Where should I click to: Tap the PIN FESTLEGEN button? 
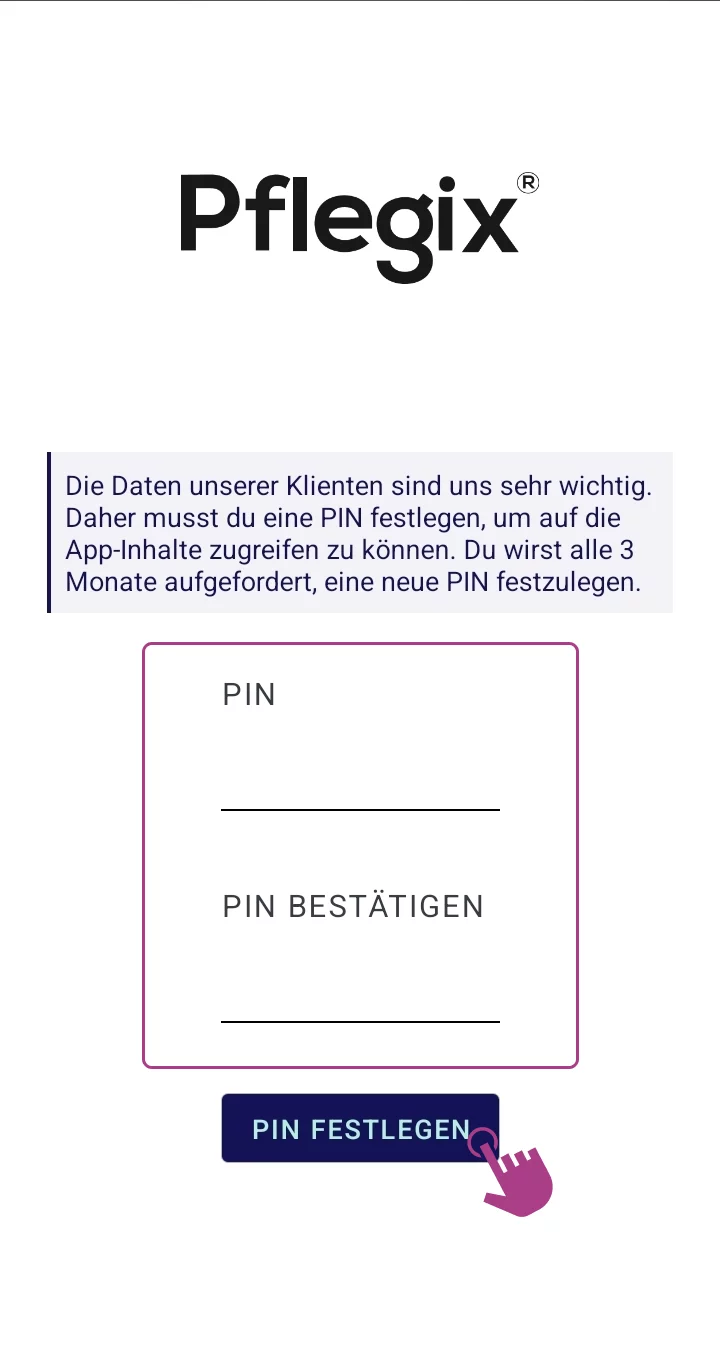point(359,1128)
